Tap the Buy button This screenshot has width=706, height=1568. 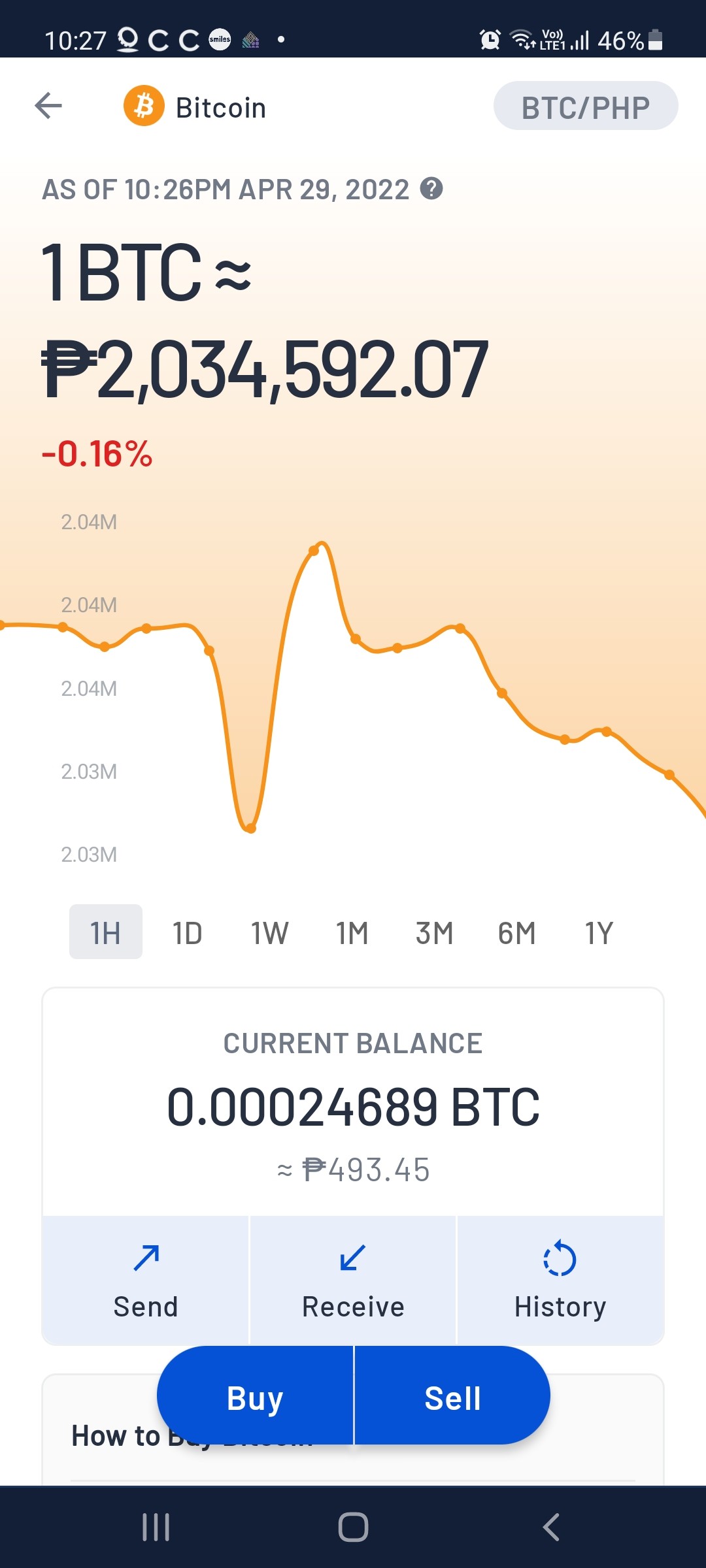(255, 1395)
